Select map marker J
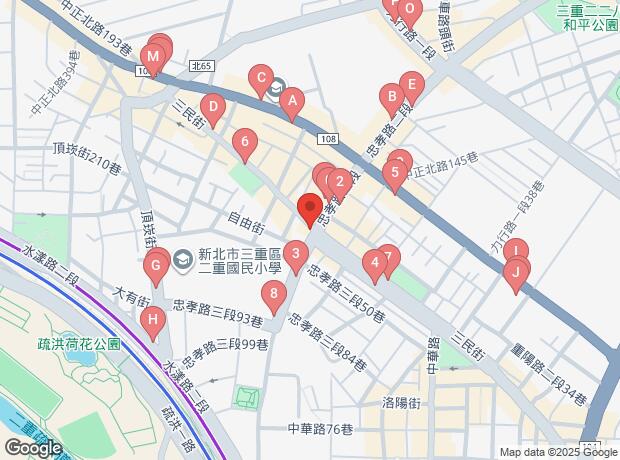Screen dimensions: 620x460 point(516,271)
